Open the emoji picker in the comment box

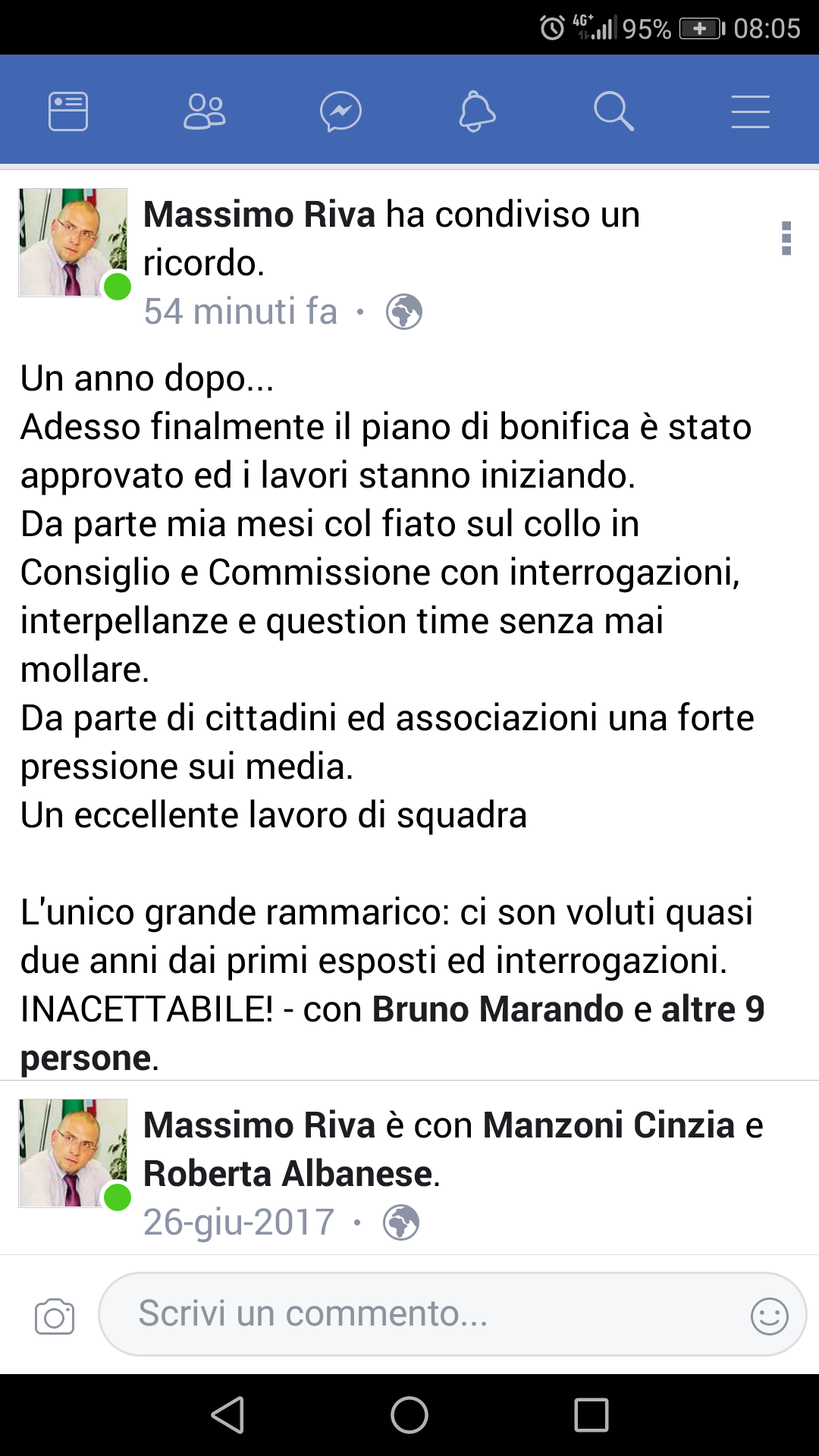[x=769, y=1316]
